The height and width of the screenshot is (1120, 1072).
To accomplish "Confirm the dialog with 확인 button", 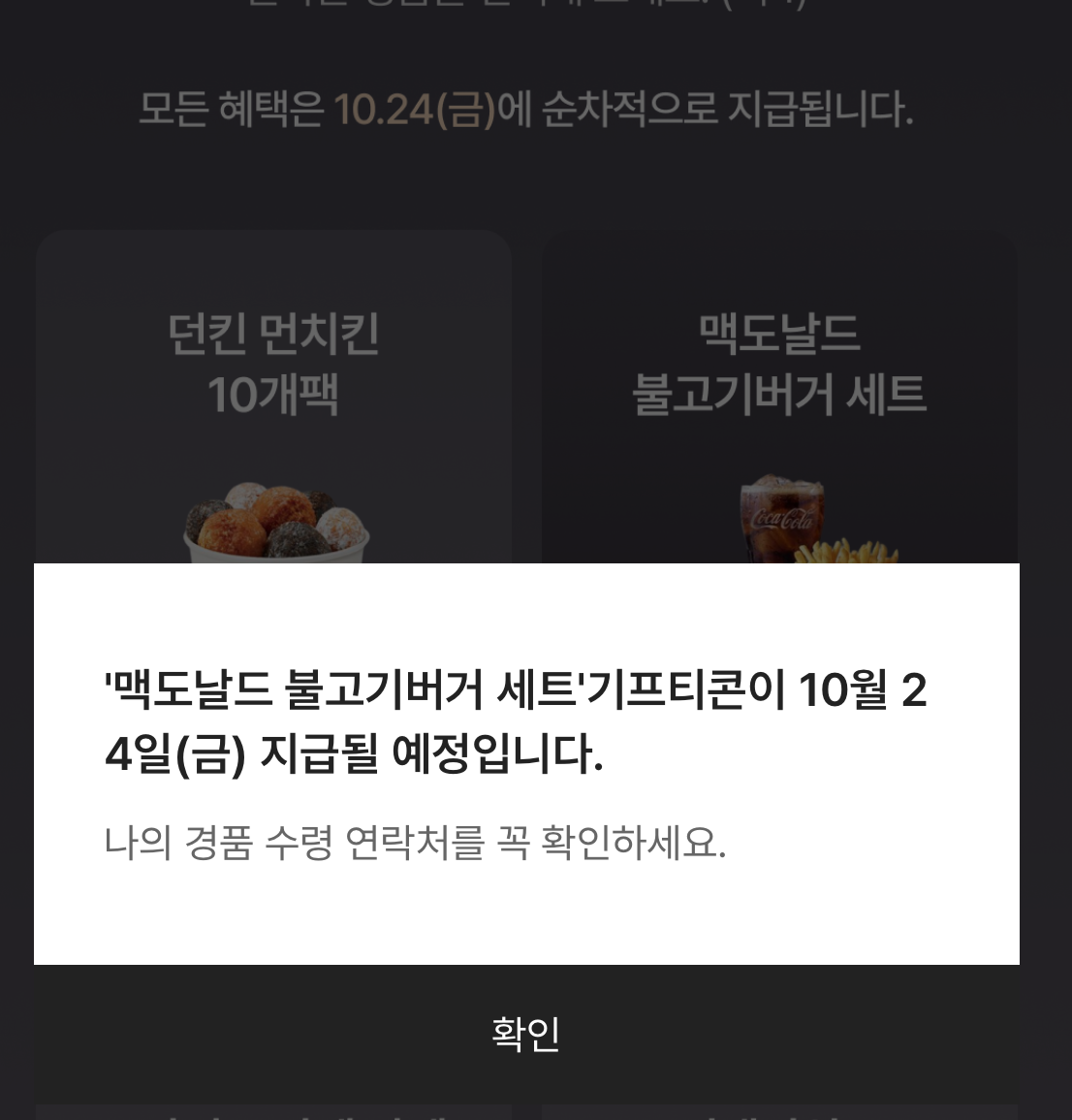I will click(x=526, y=1034).
